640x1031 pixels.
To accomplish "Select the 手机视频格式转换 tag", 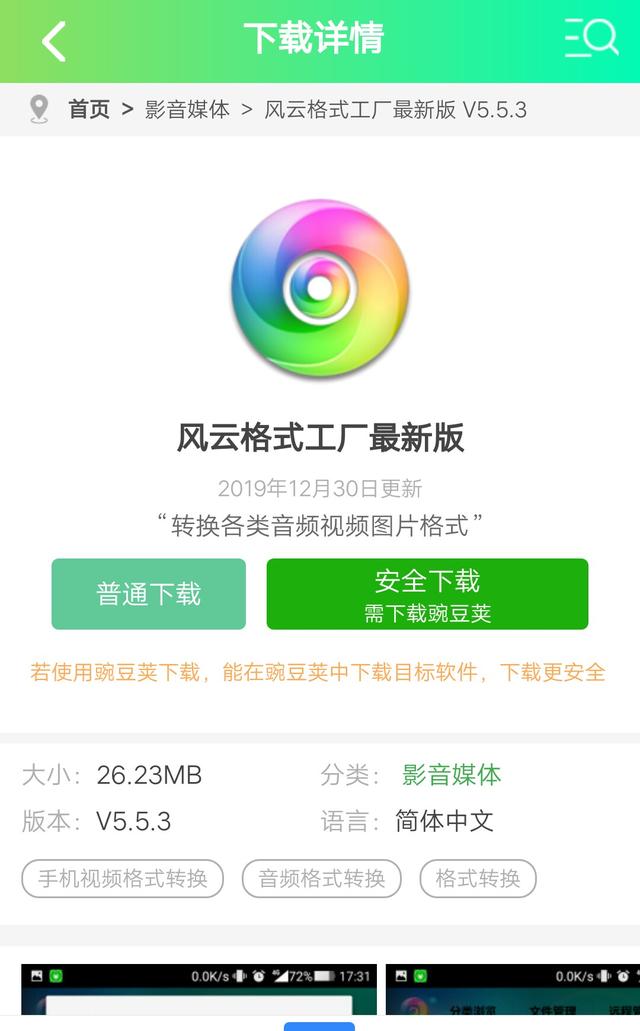I will [x=123, y=878].
